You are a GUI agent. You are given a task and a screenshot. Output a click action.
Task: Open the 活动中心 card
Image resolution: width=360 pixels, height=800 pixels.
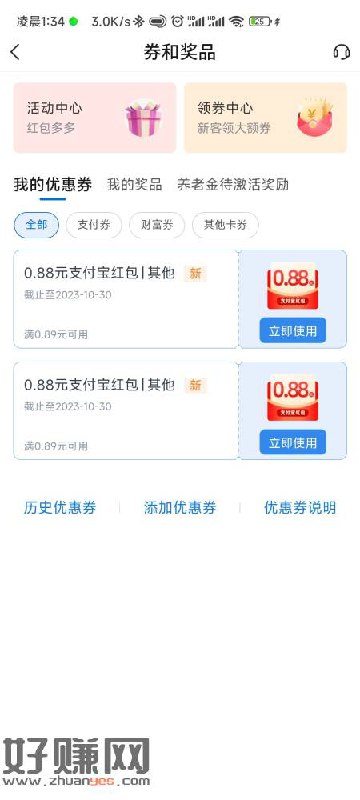[x=95, y=118]
